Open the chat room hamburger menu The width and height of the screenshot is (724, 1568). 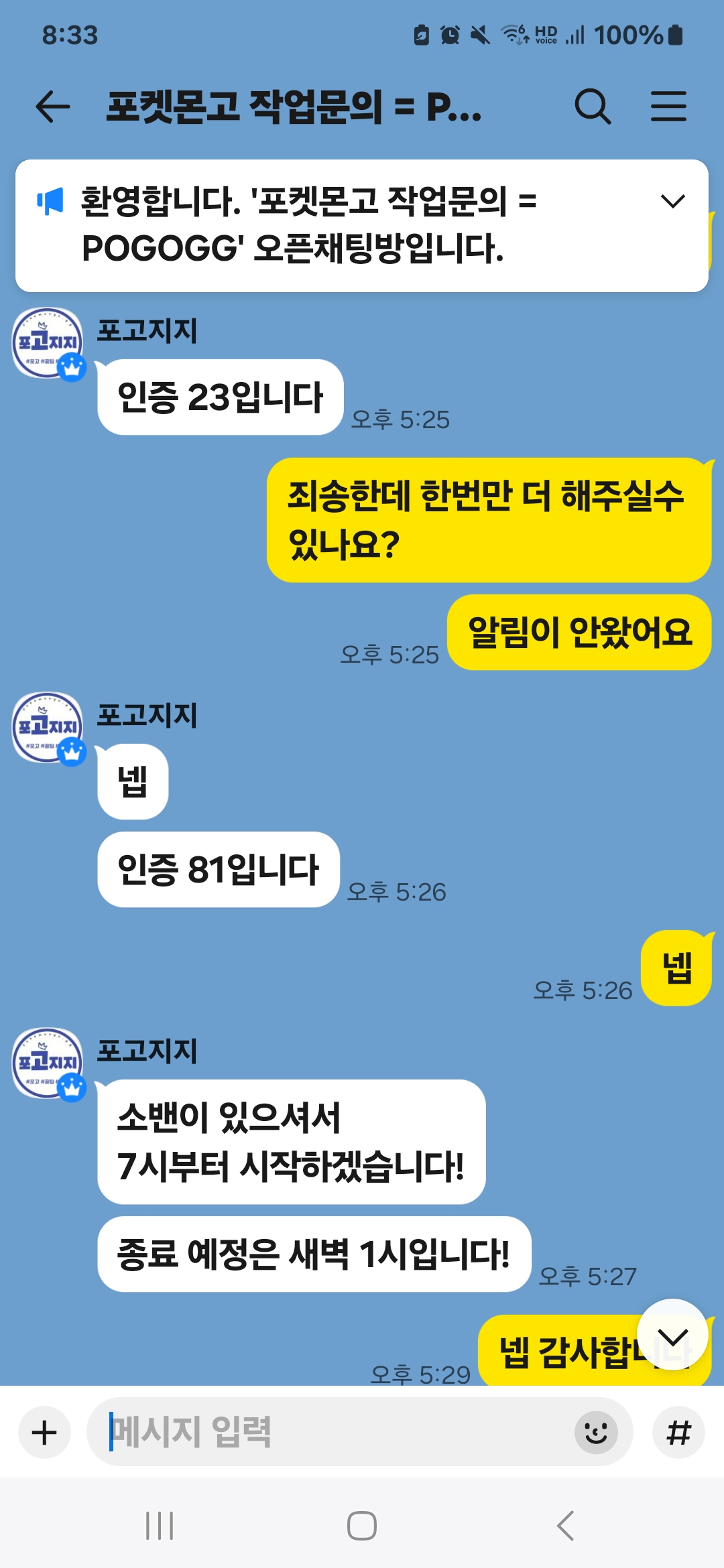668,107
